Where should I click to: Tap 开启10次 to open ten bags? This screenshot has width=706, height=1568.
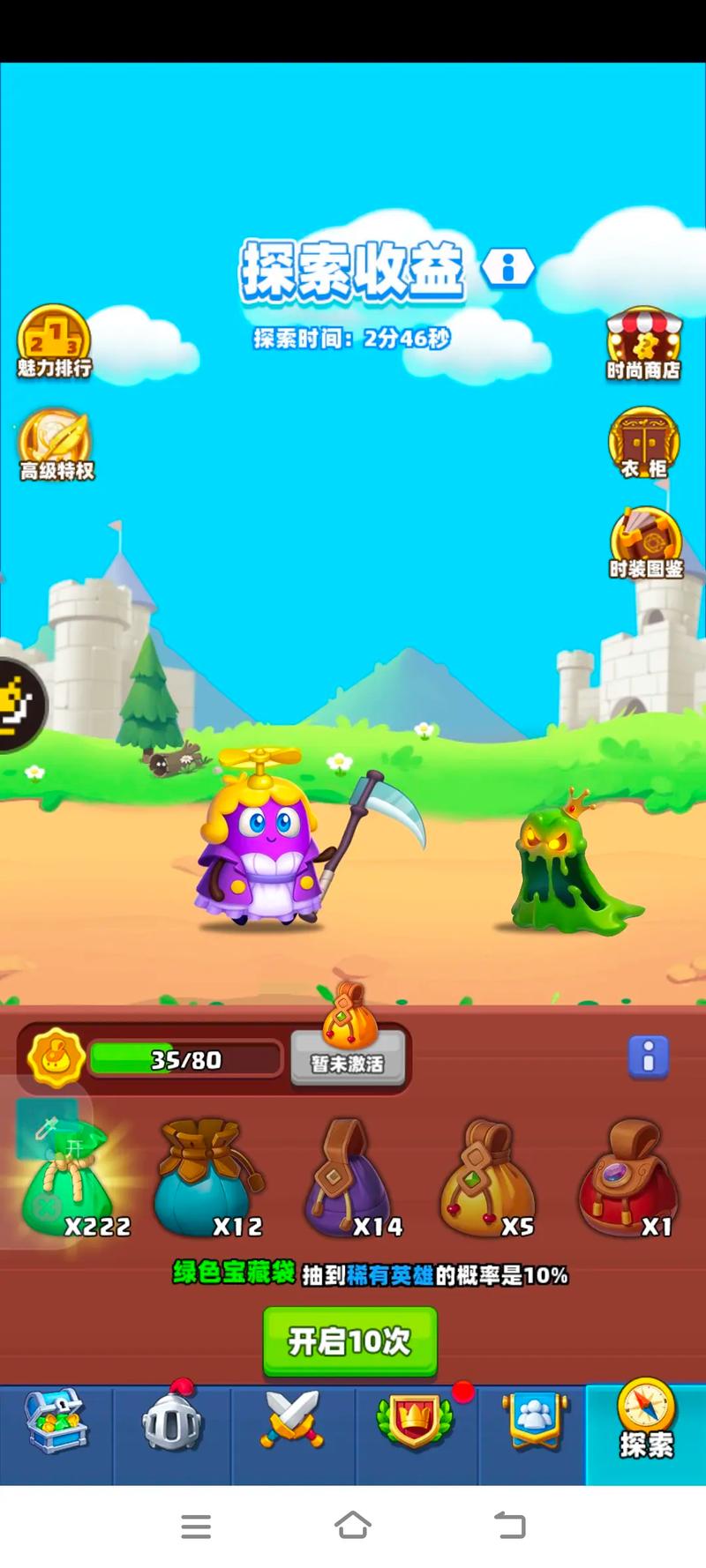(349, 1341)
